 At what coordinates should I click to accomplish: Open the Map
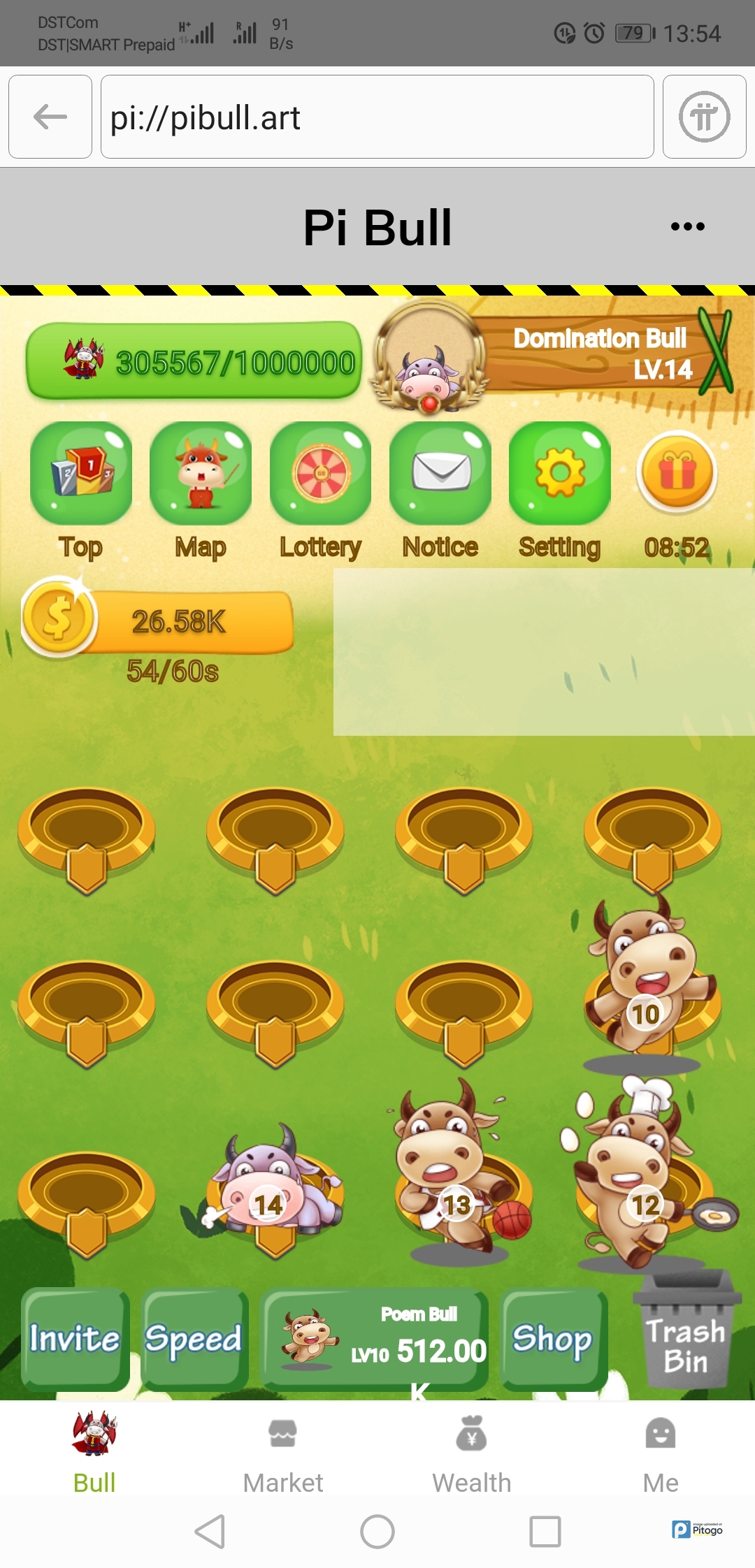[x=201, y=474]
